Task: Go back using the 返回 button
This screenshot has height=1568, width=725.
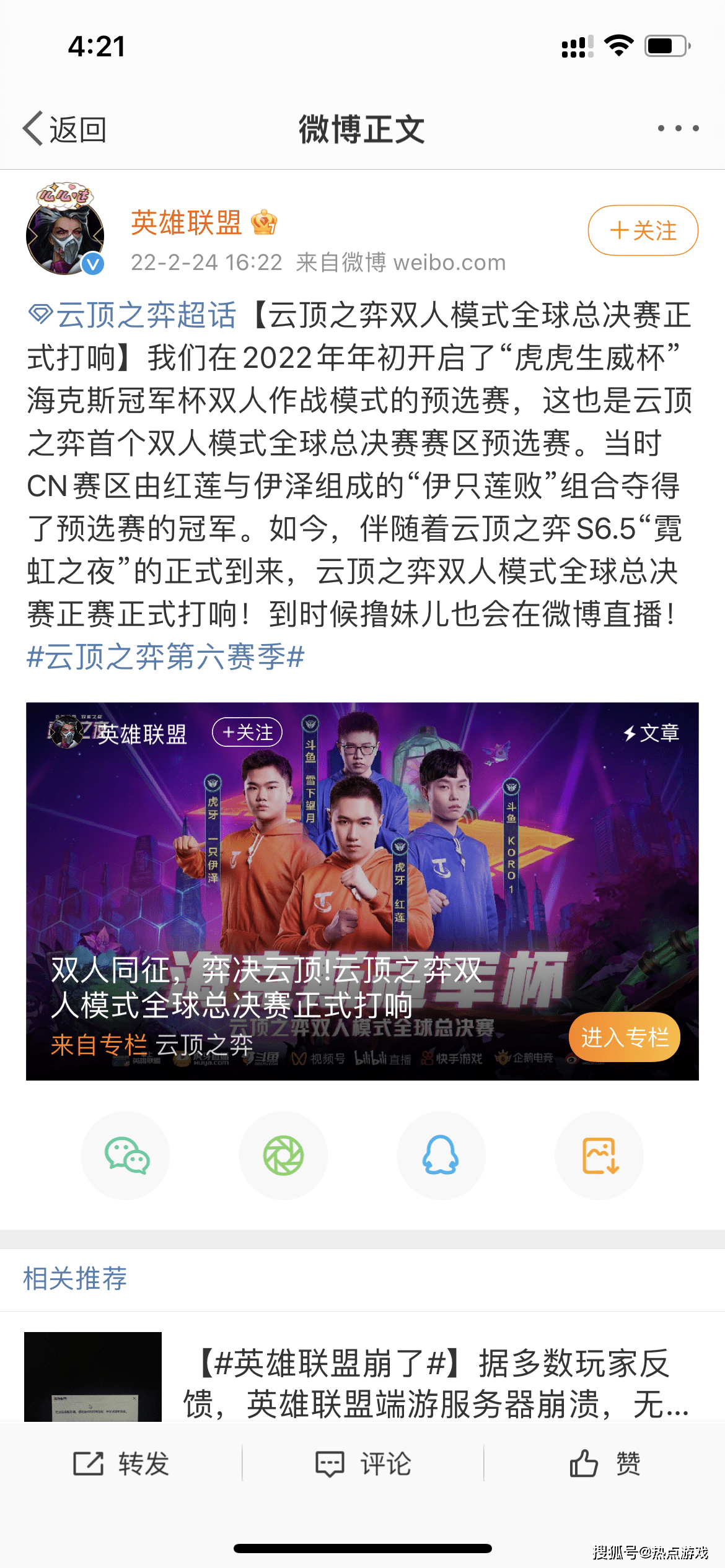Action: [x=64, y=129]
